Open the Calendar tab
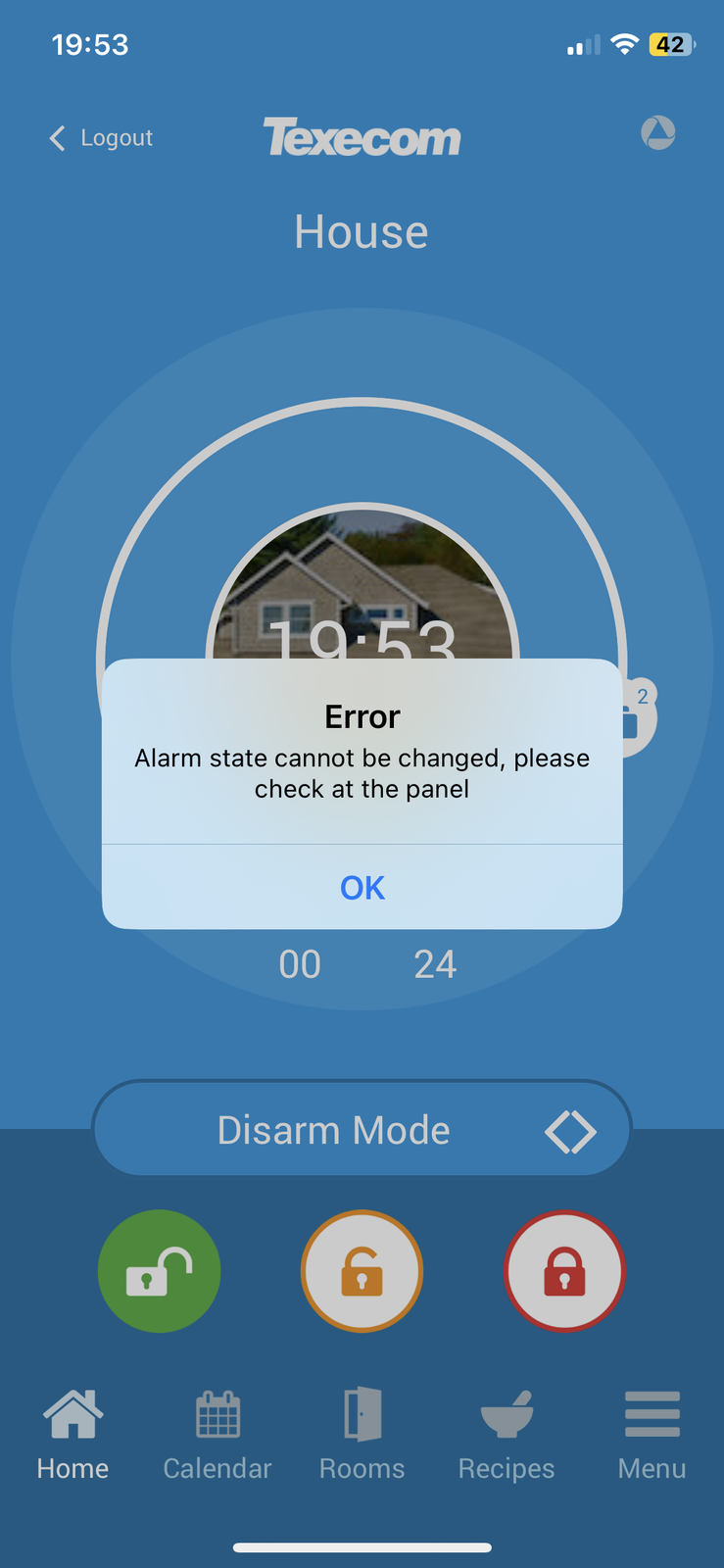This screenshot has width=724, height=1568. pyautogui.click(x=217, y=1434)
